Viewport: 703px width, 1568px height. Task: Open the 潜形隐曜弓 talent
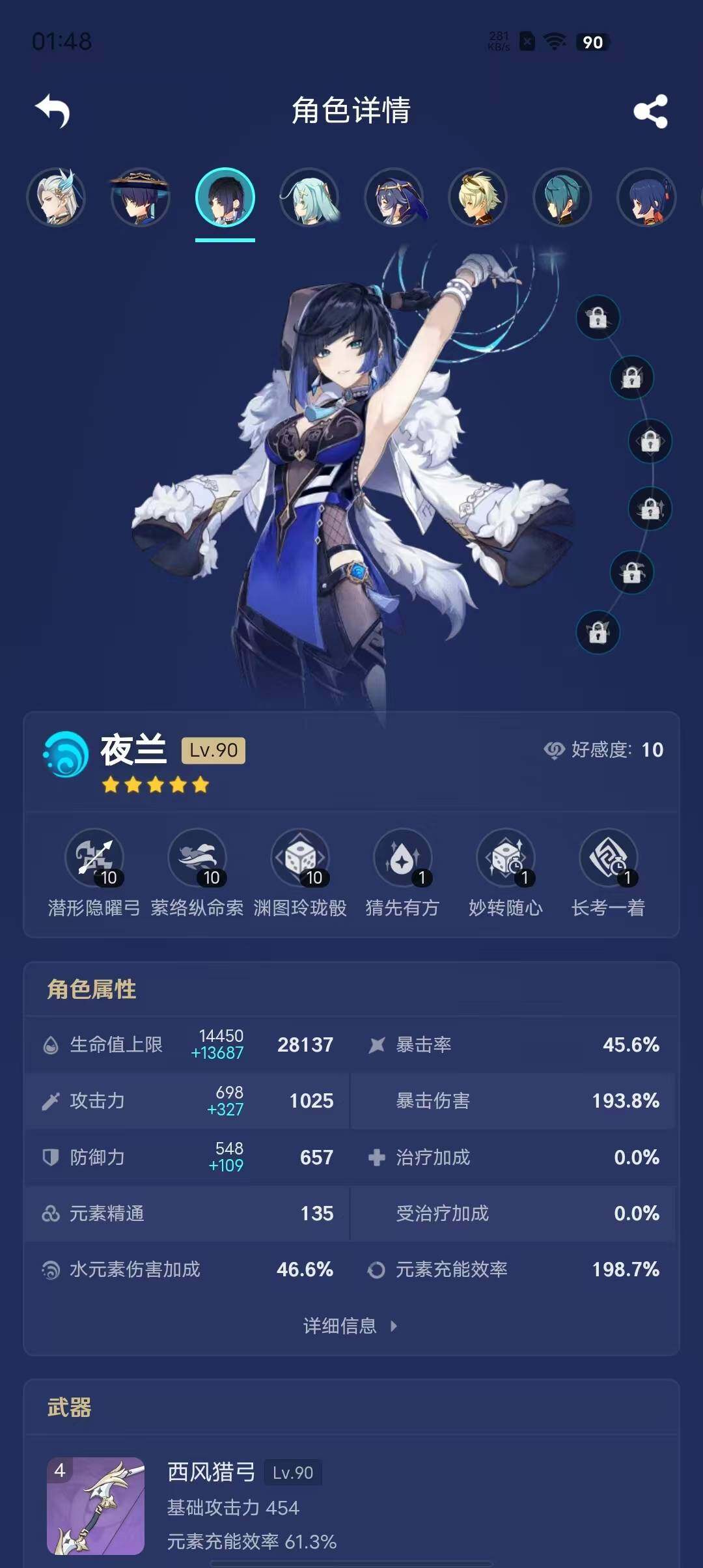pyautogui.click(x=94, y=860)
